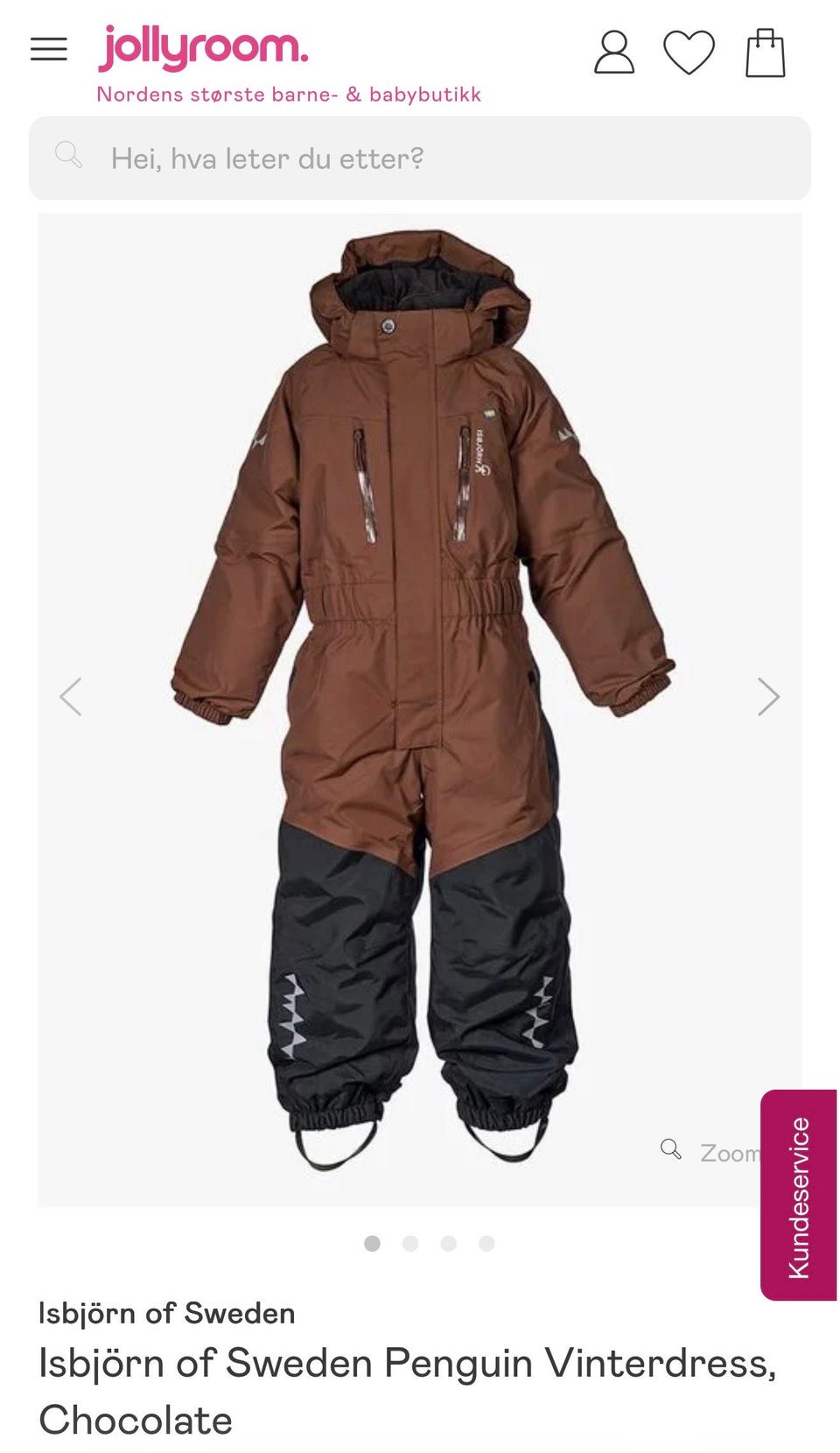840x1453 pixels.
Task: Jump to the fourth image dot
Action: (x=486, y=1244)
